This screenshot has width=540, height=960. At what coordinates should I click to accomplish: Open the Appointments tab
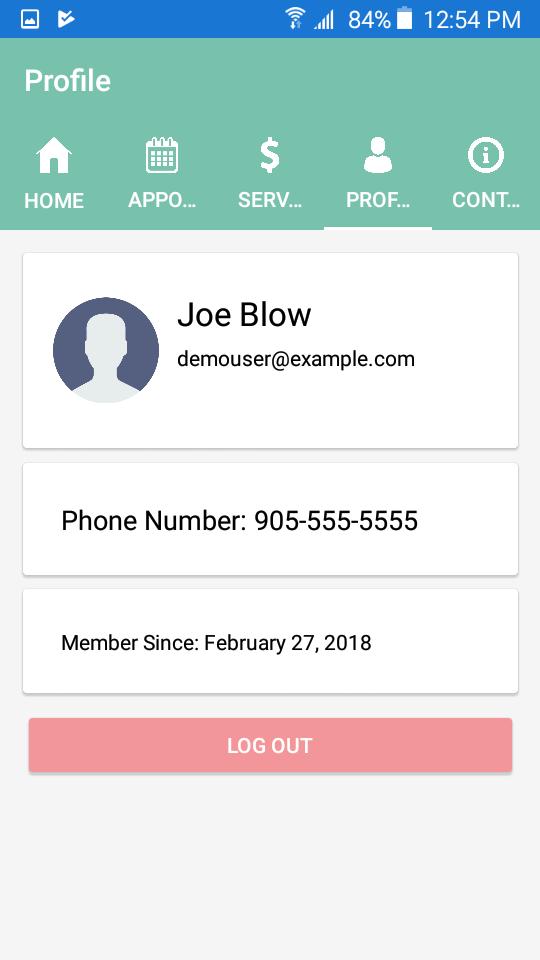coord(162,175)
